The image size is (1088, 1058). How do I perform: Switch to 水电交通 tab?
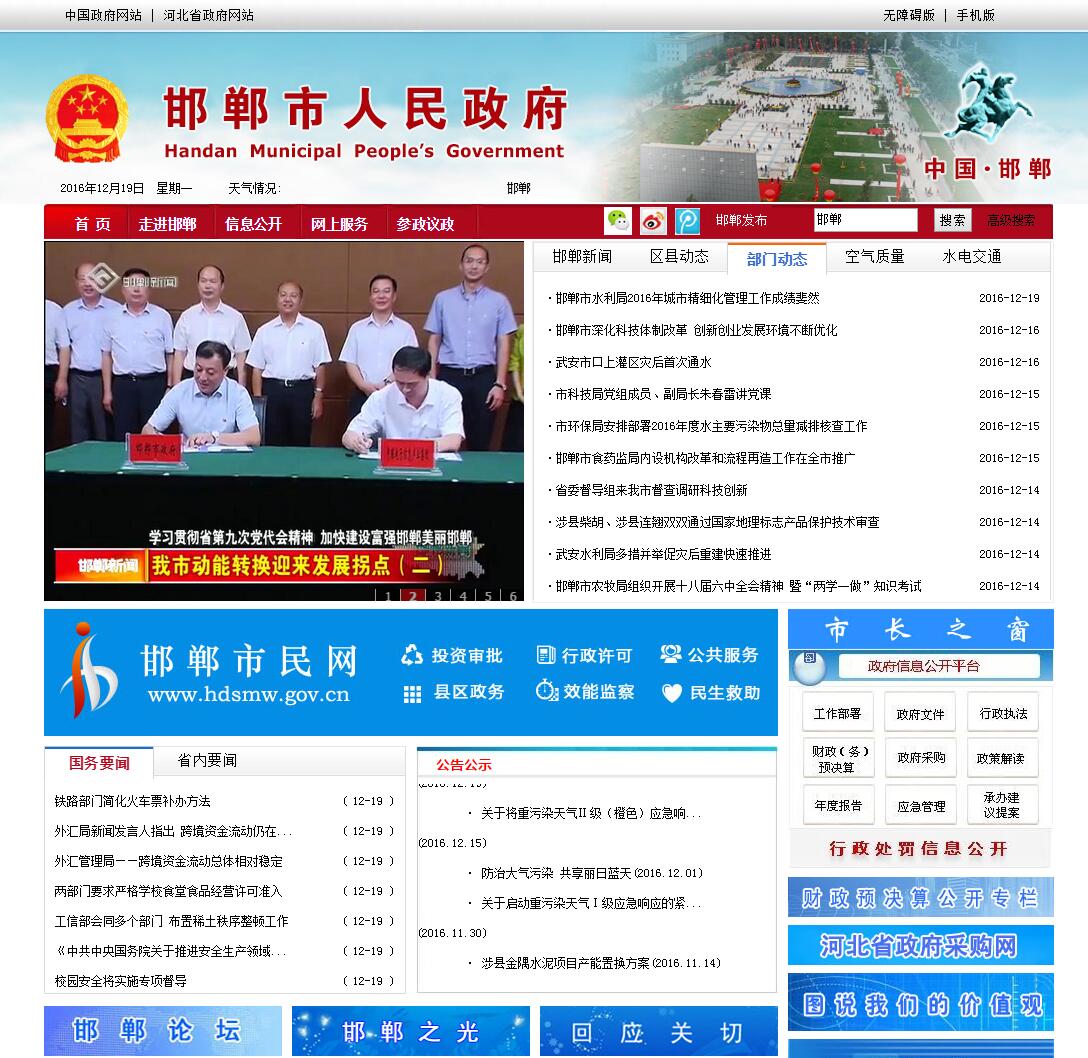point(971,257)
